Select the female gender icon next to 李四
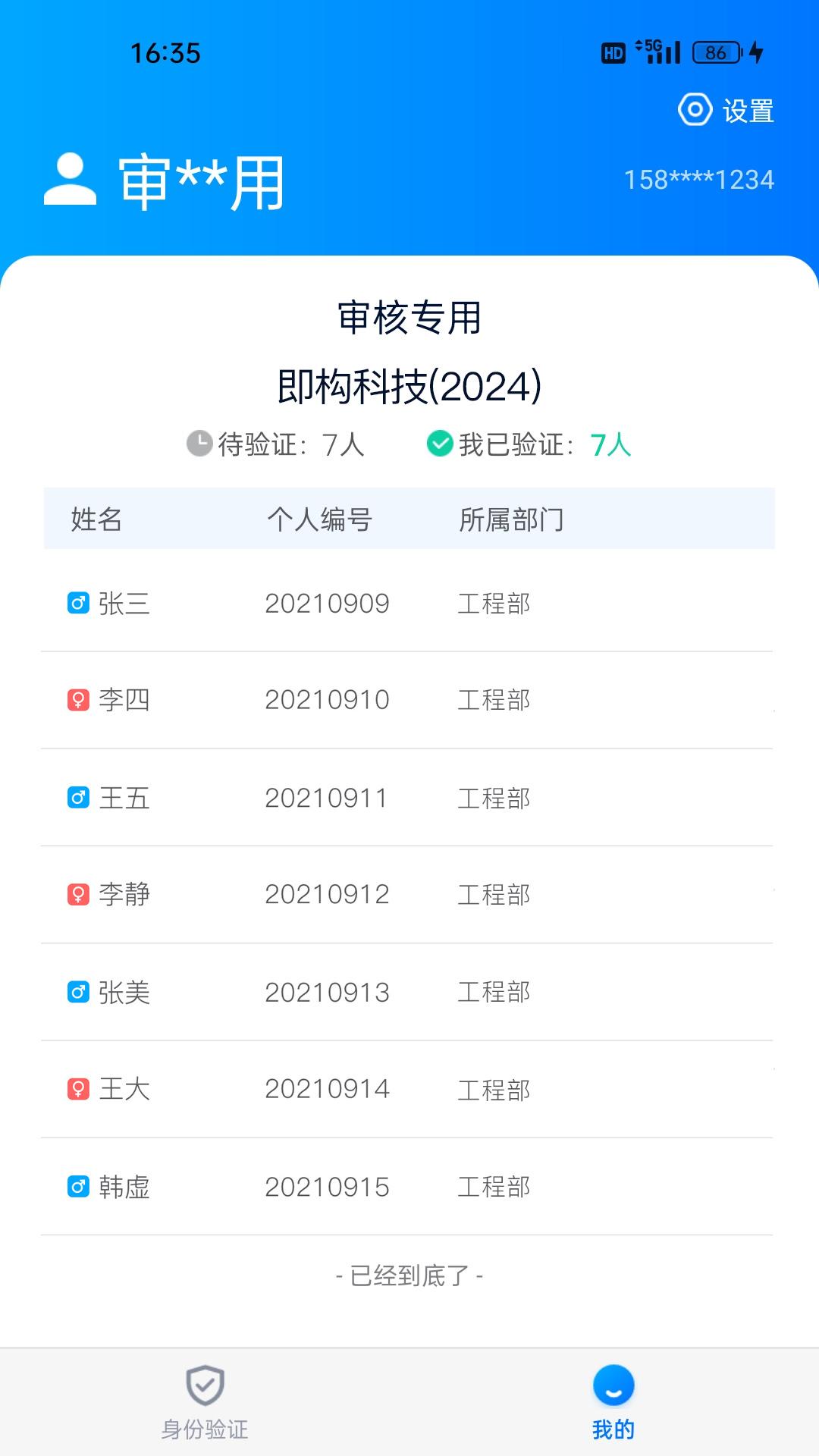Screen dimensions: 819x1456 (77, 700)
